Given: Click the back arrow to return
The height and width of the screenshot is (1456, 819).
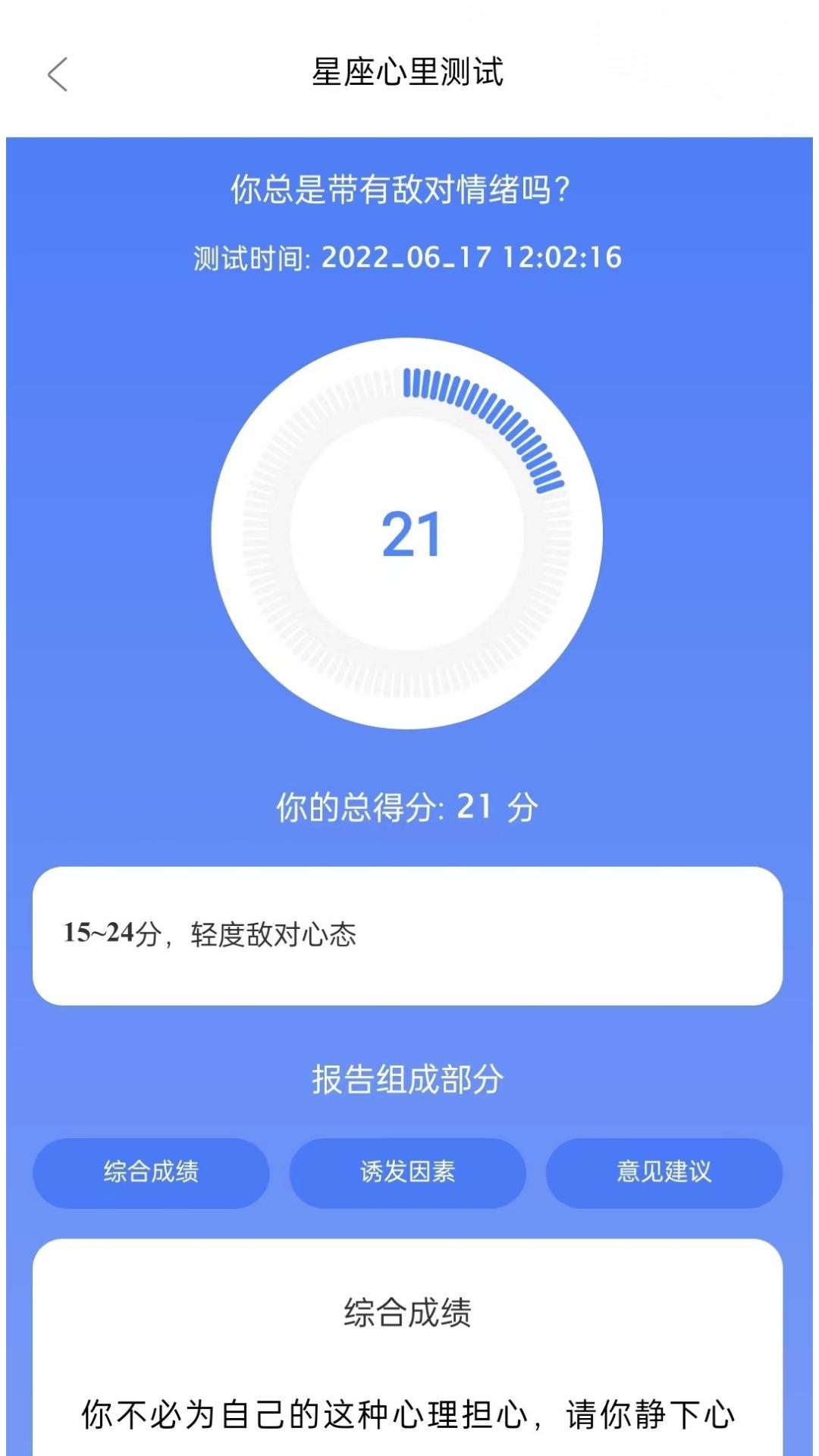Looking at the screenshot, I should (x=57, y=74).
